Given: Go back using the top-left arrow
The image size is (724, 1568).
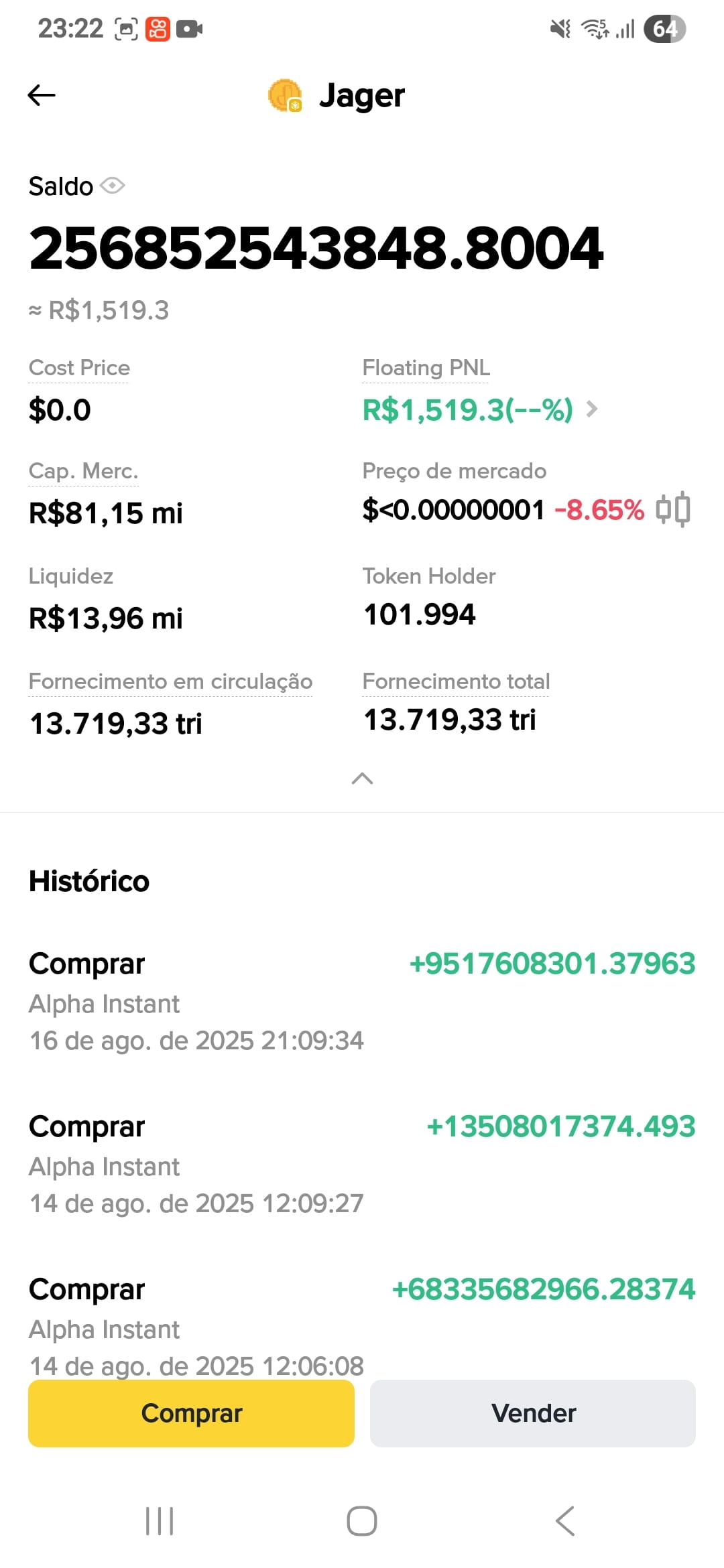Looking at the screenshot, I should (42, 95).
